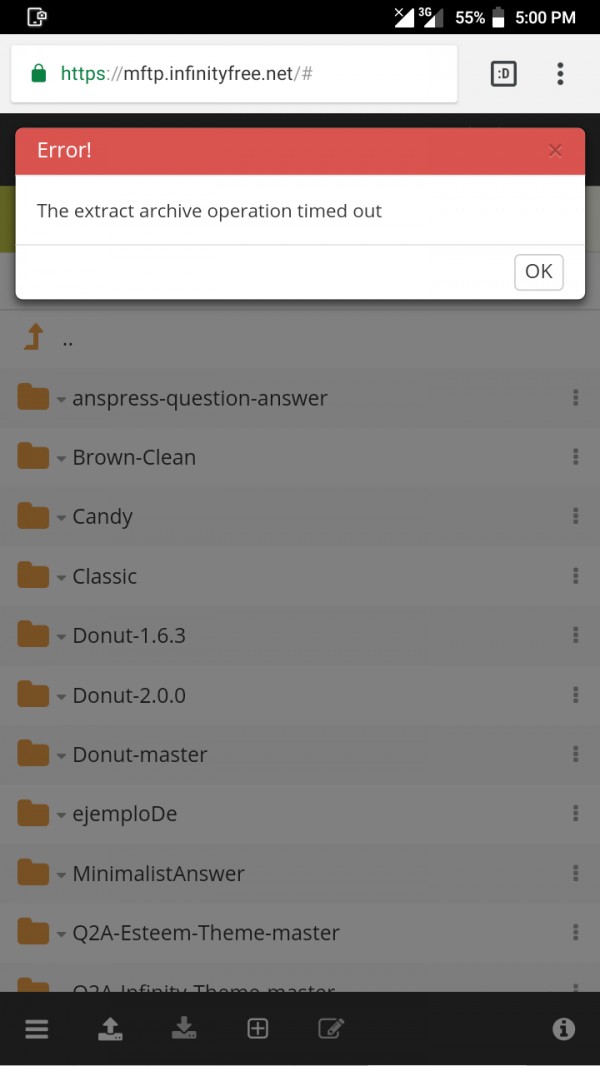This screenshot has width=600, height=1066.
Task: Open the Brown-Clean folder
Action: [x=134, y=457]
